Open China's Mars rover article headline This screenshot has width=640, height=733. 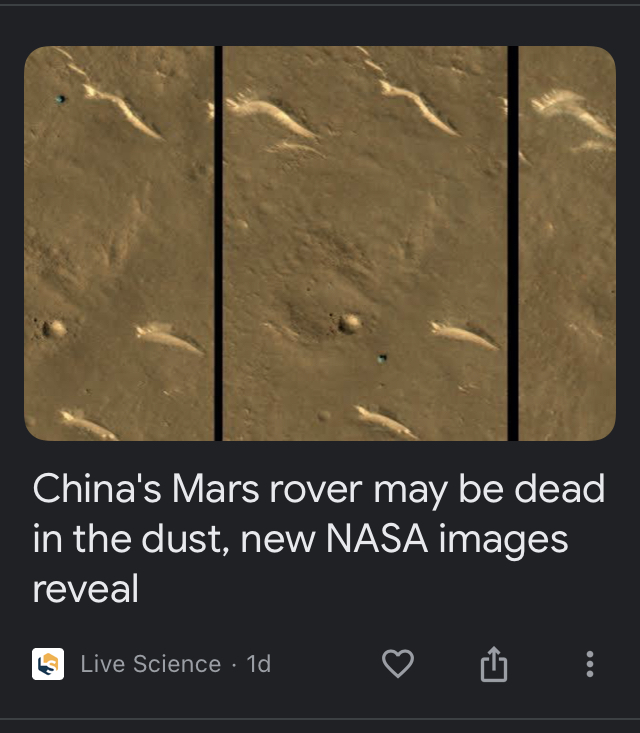319,540
